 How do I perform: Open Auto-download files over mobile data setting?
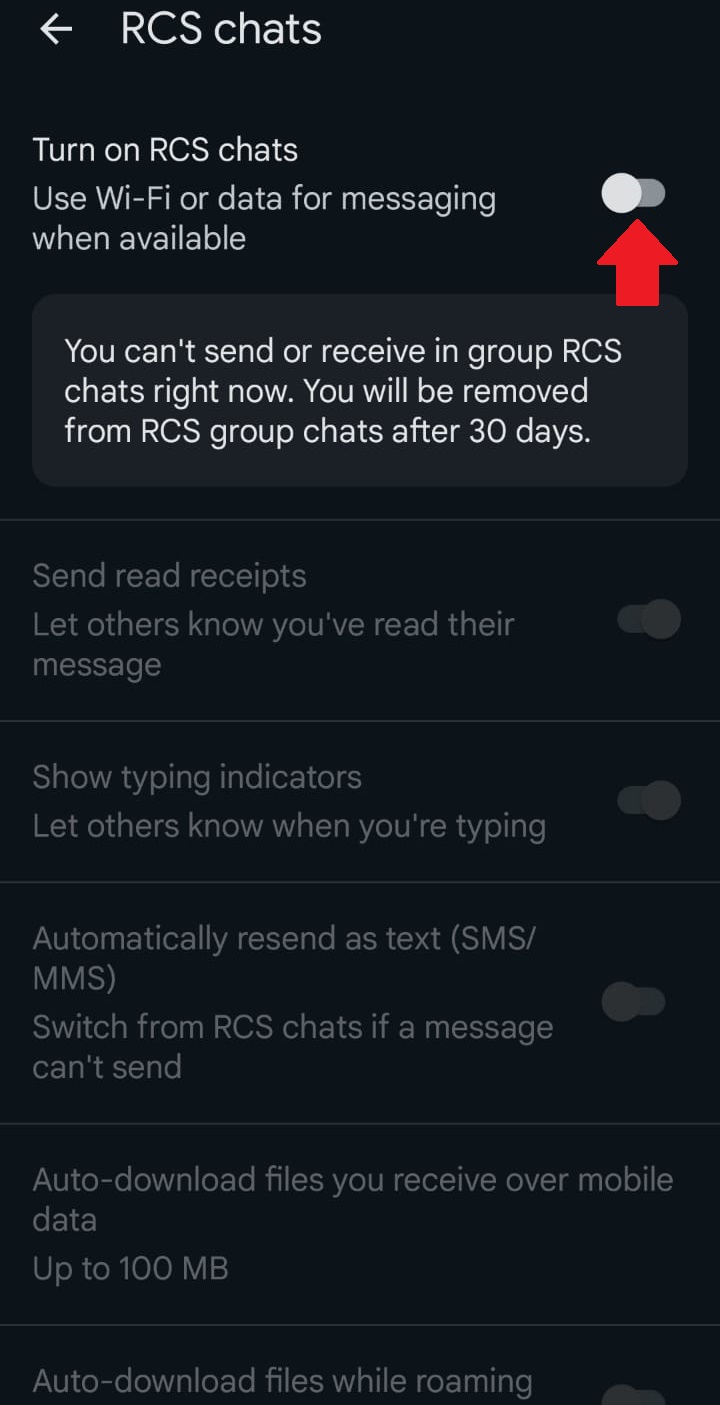[360, 1224]
